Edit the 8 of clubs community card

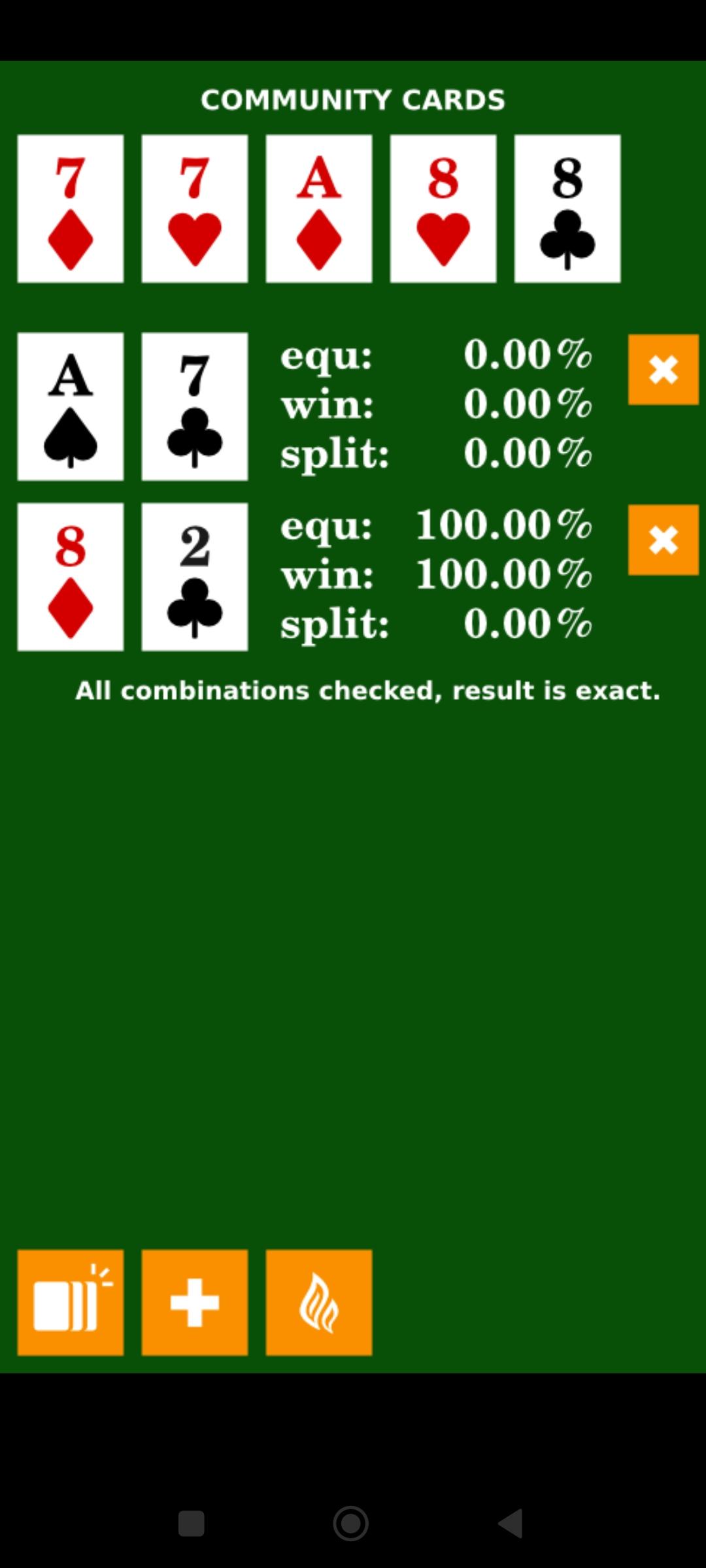(x=567, y=209)
